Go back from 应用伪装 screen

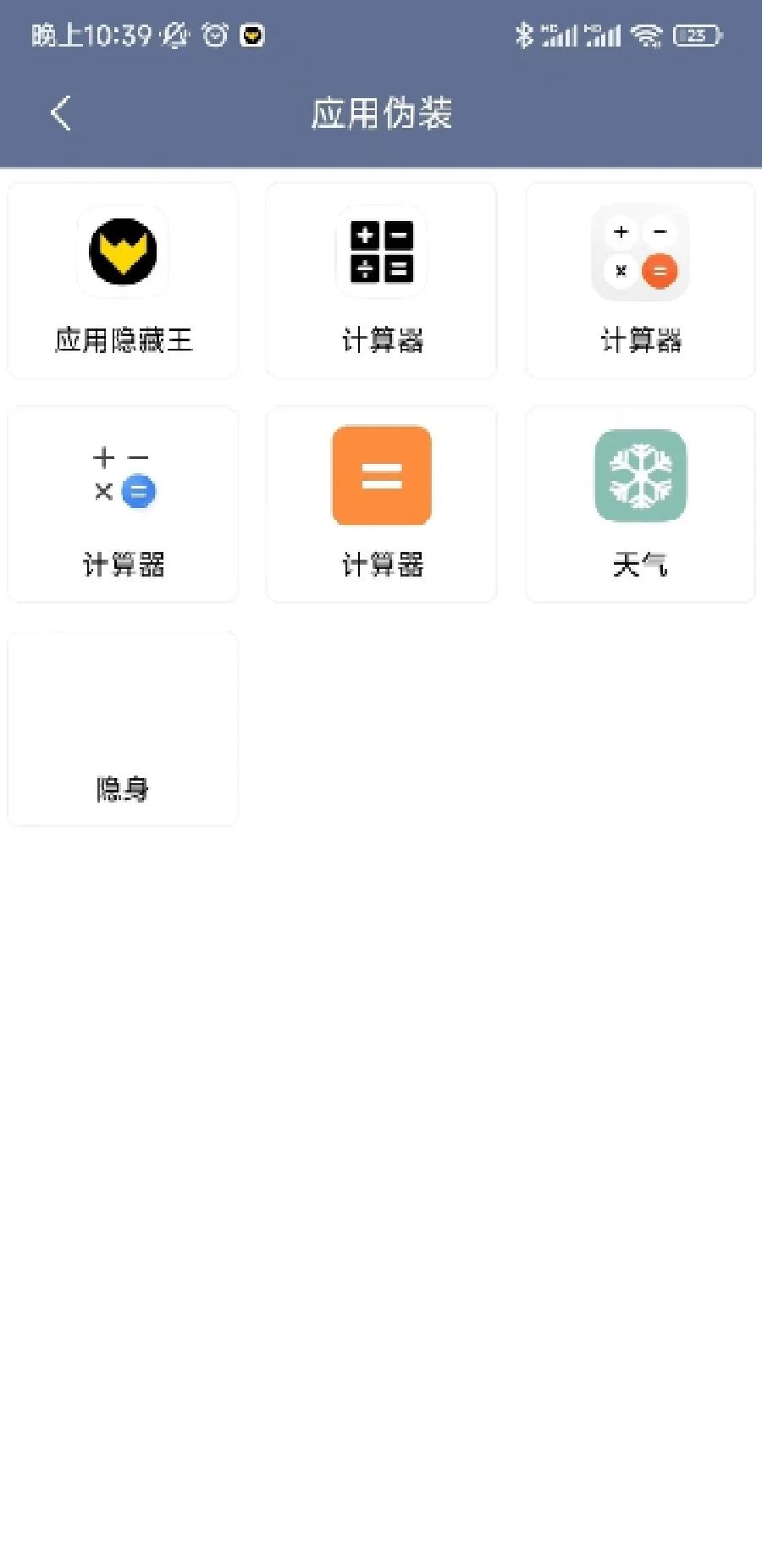pos(61,113)
